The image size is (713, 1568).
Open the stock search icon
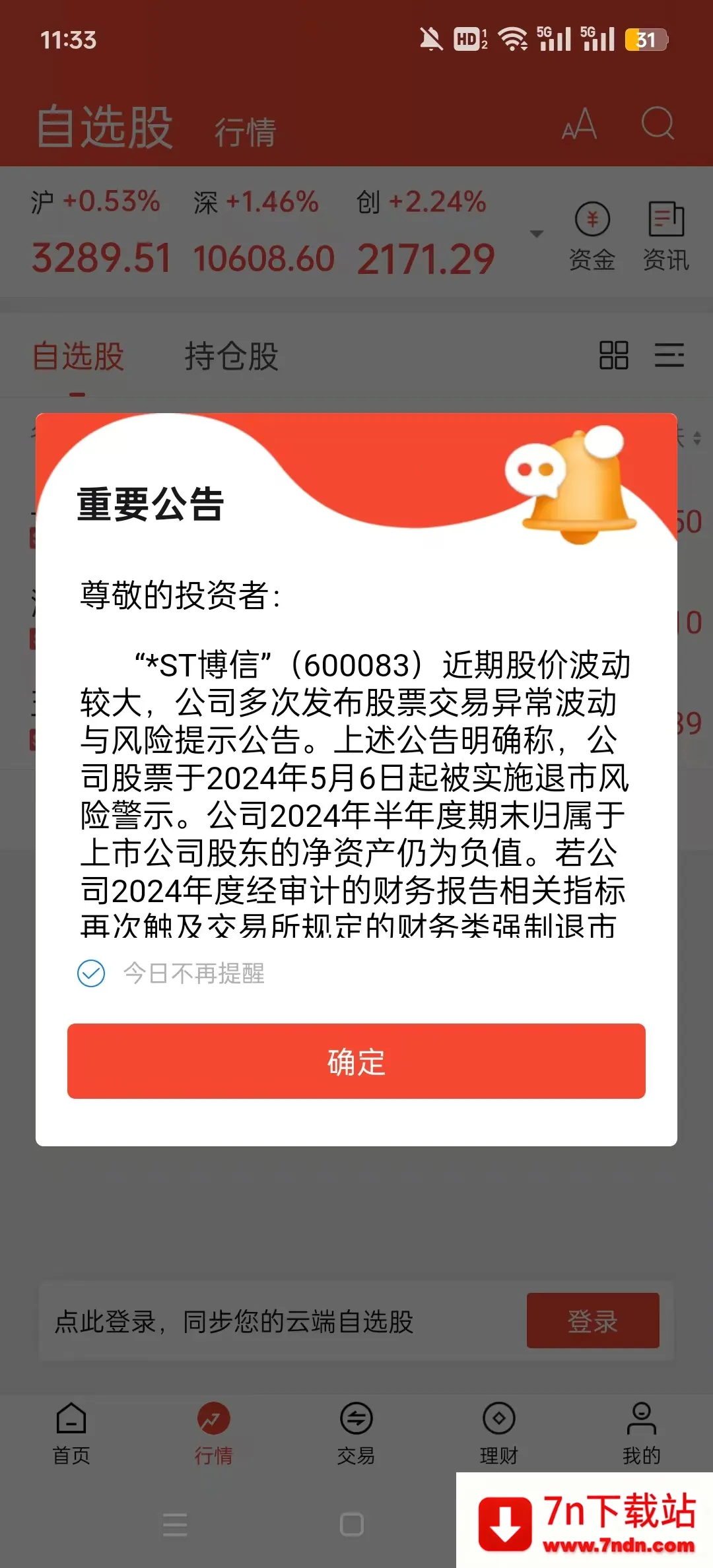pos(657,125)
